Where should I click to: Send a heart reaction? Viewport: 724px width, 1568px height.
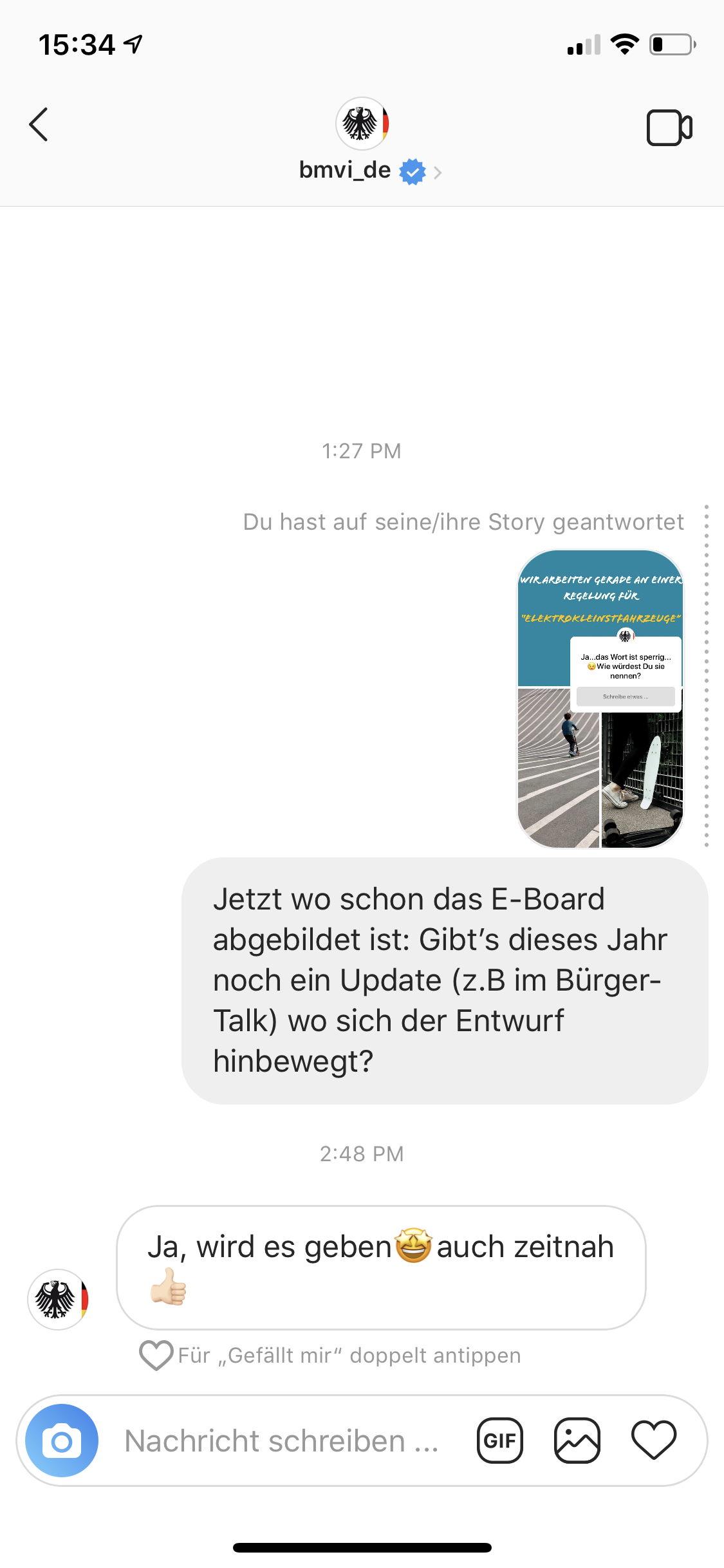(654, 1440)
